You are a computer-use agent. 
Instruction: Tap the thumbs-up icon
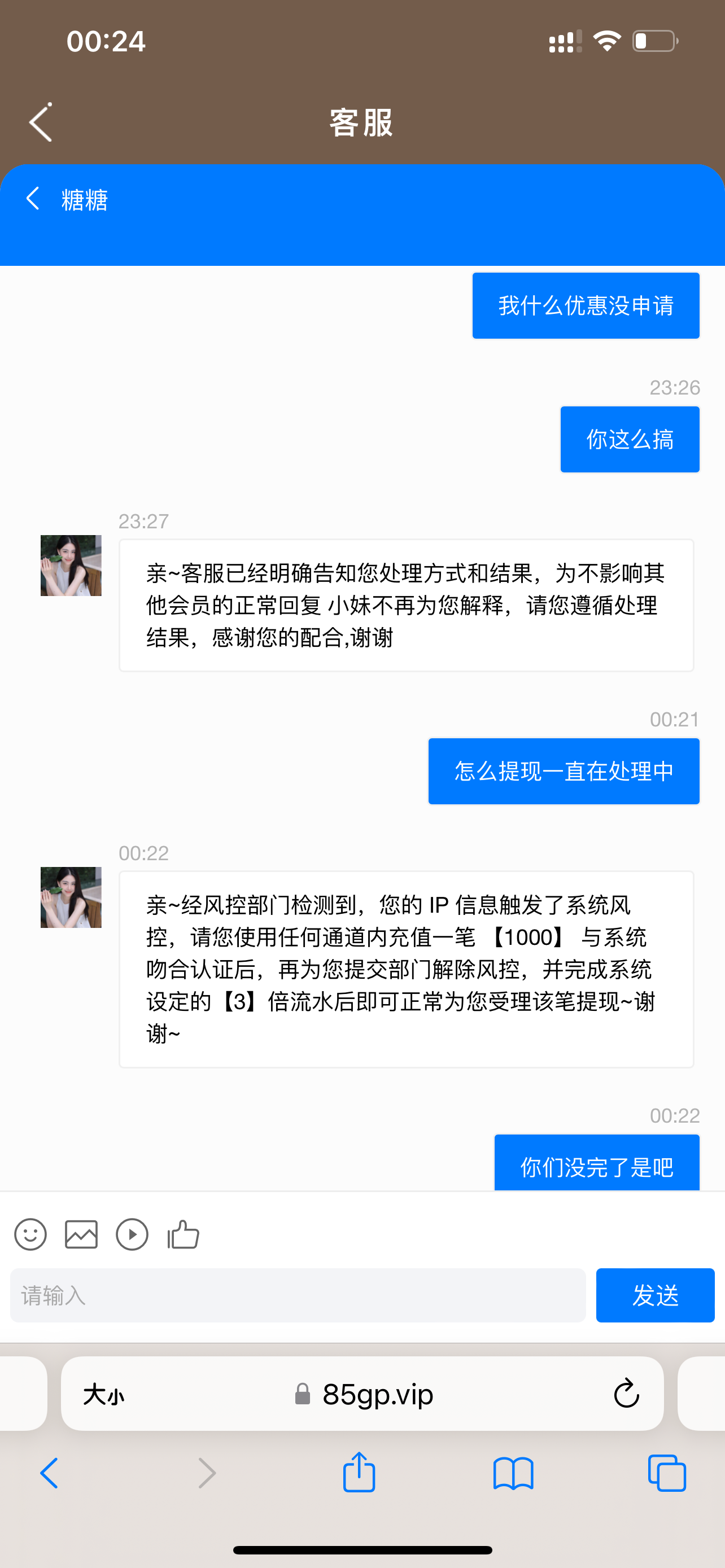[184, 1234]
